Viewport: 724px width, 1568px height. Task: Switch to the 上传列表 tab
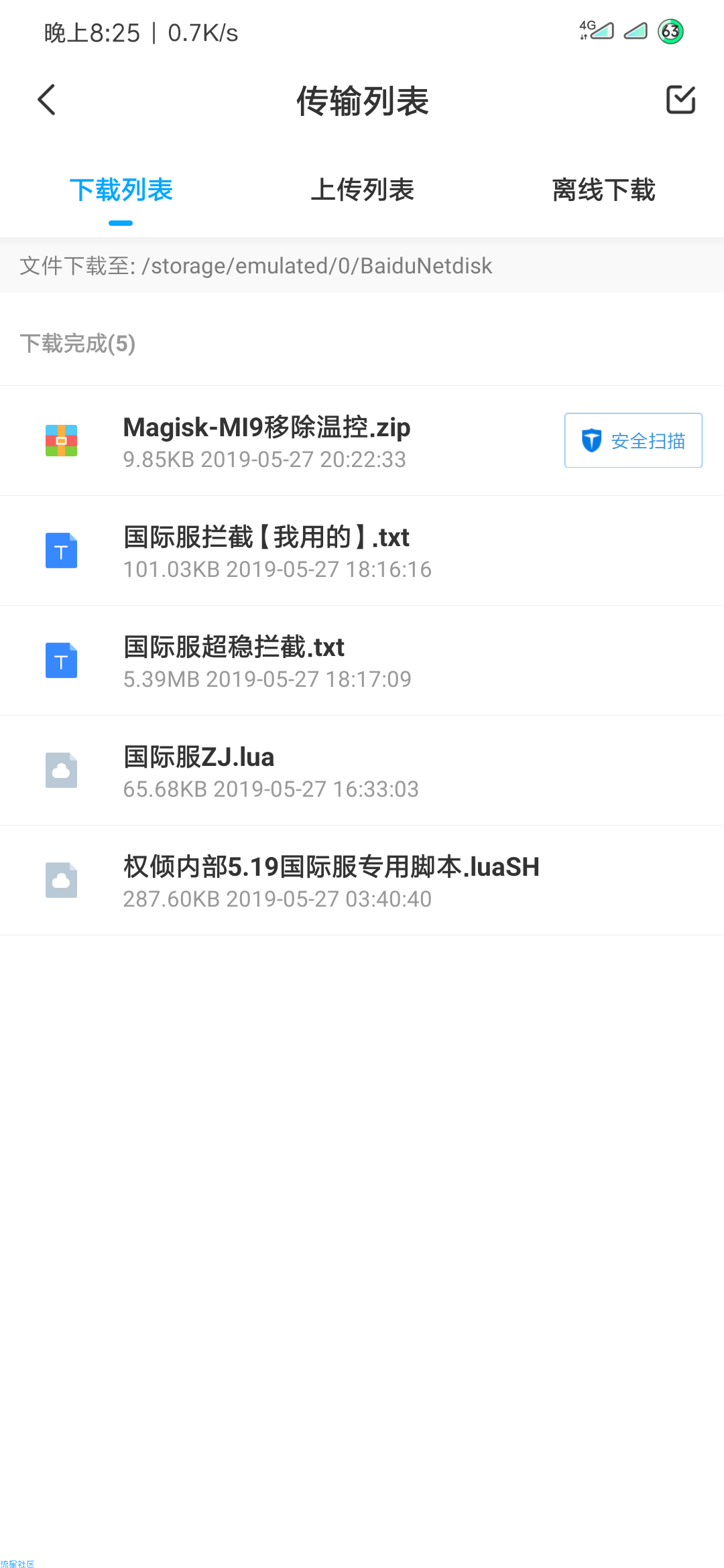point(362,190)
